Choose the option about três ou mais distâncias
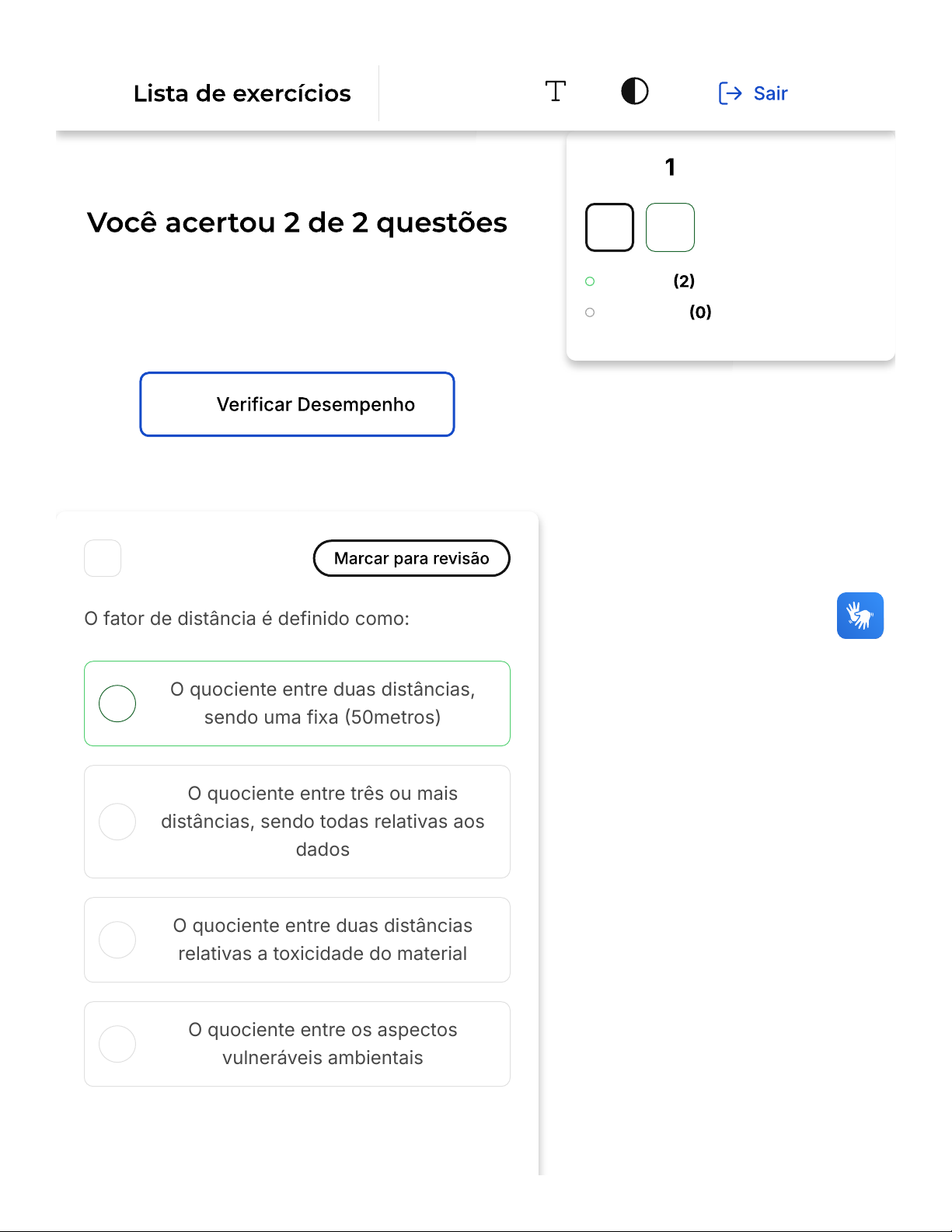The width and height of the screenshot is (952, 1232). coord(297,822)
